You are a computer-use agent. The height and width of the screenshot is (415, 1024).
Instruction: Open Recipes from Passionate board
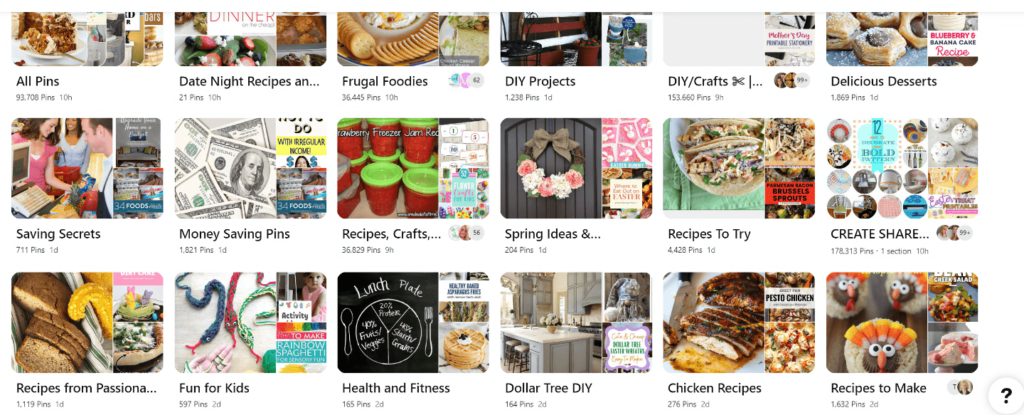tap(87, 322)
